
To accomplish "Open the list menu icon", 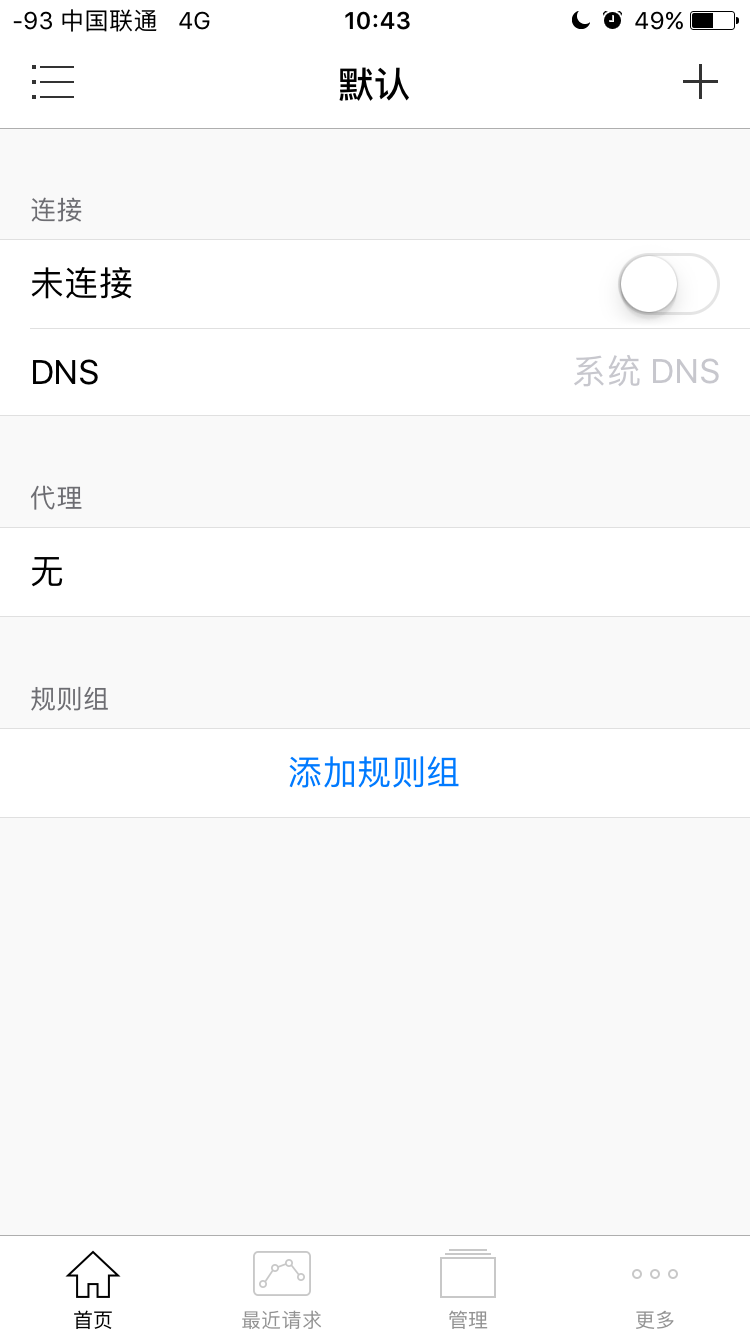I will (53, 82).
